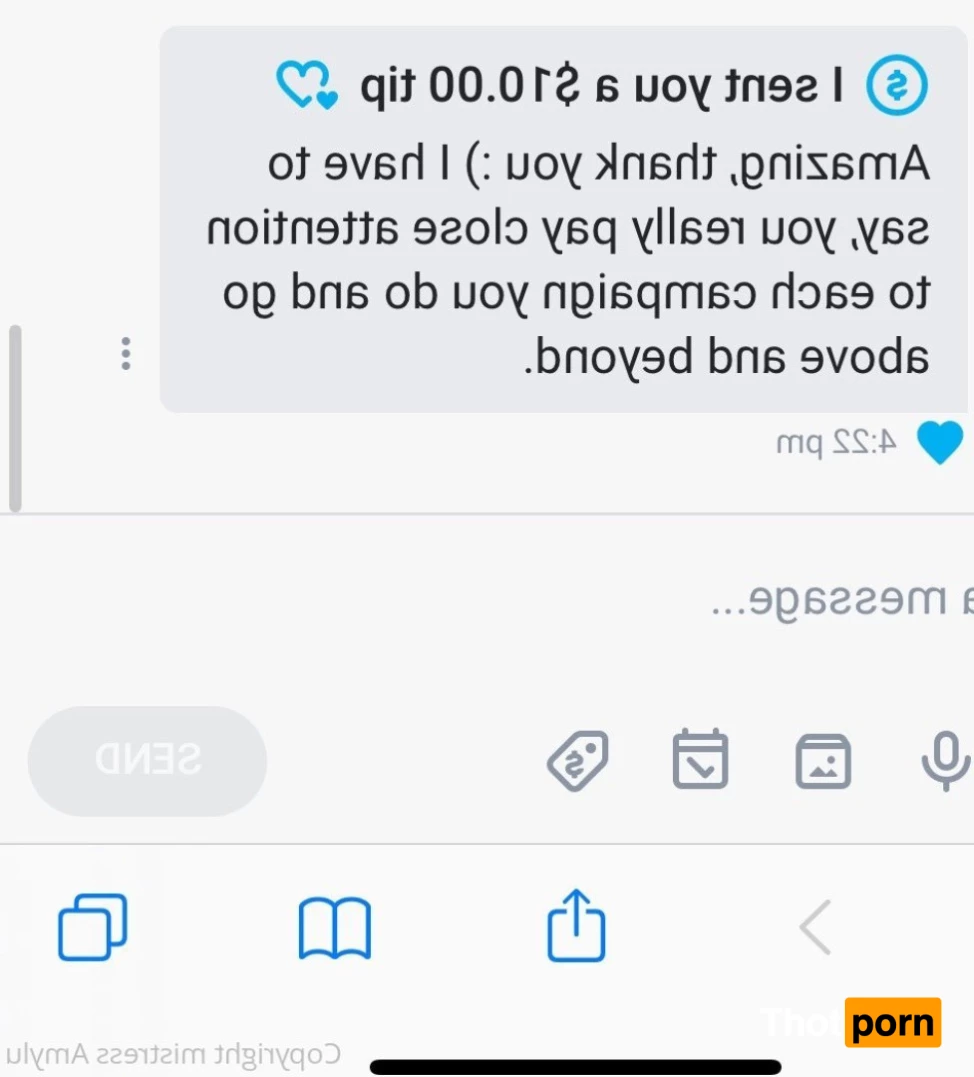Tap the greyed-out browser arrow

[x=815, y=927]
